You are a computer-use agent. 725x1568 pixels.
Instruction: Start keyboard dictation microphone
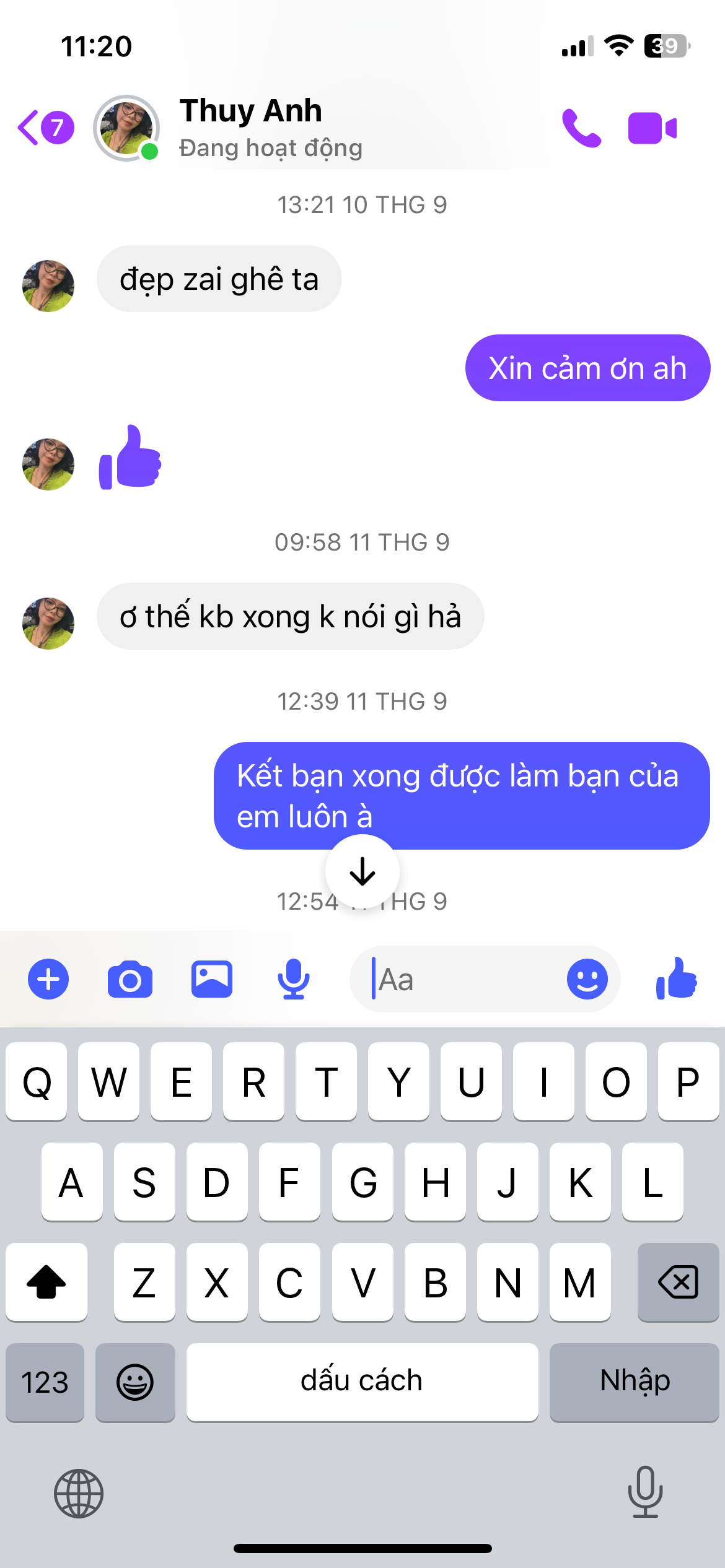645,1492
